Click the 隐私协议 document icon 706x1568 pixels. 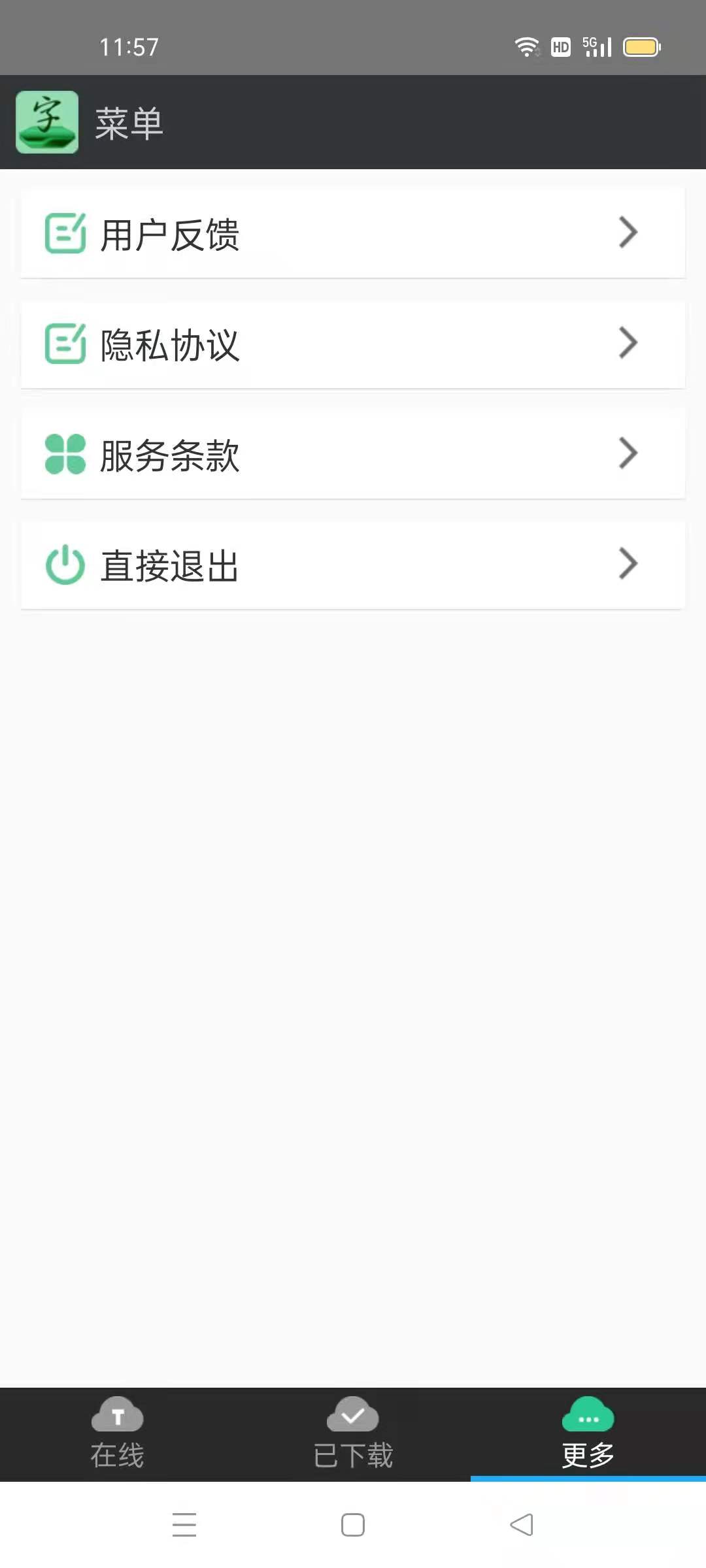click(x=65, y=344)
